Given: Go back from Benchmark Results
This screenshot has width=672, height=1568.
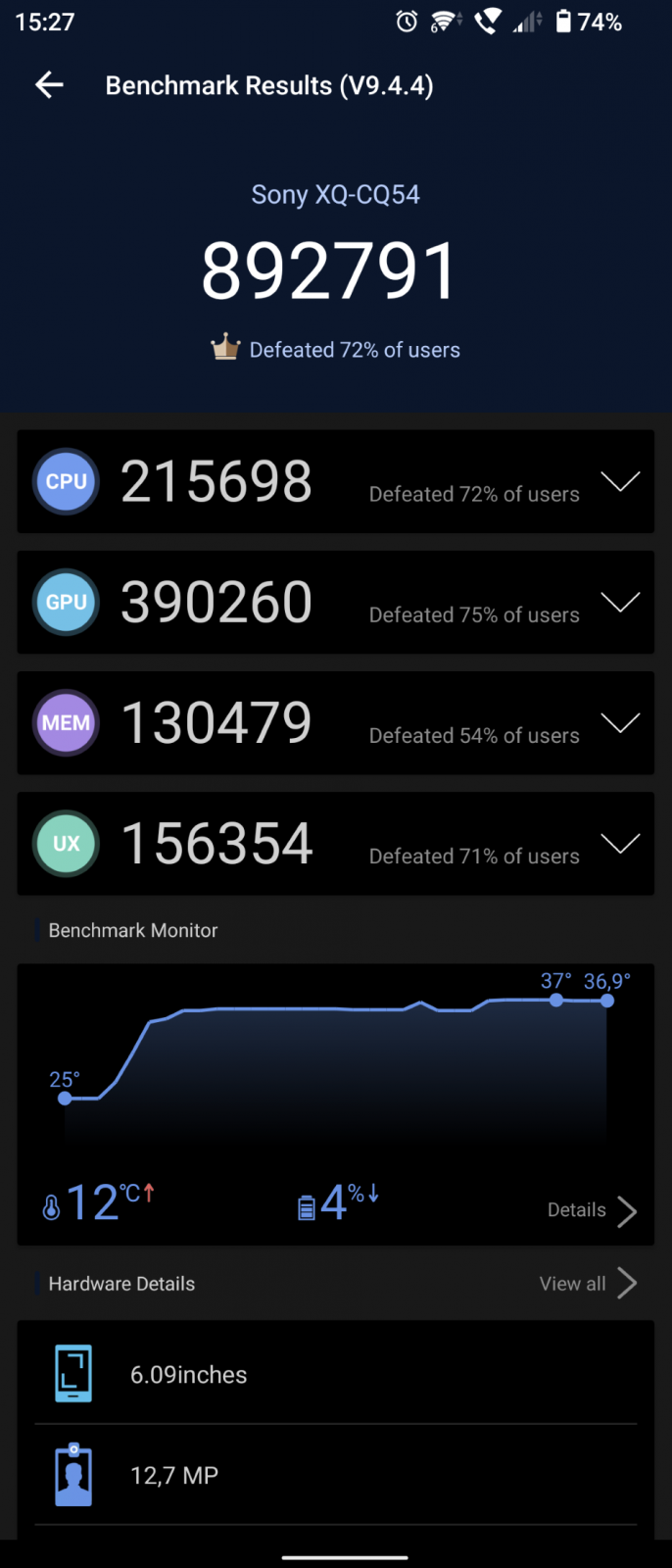Looking at the screenshot, I should point(49,85).
